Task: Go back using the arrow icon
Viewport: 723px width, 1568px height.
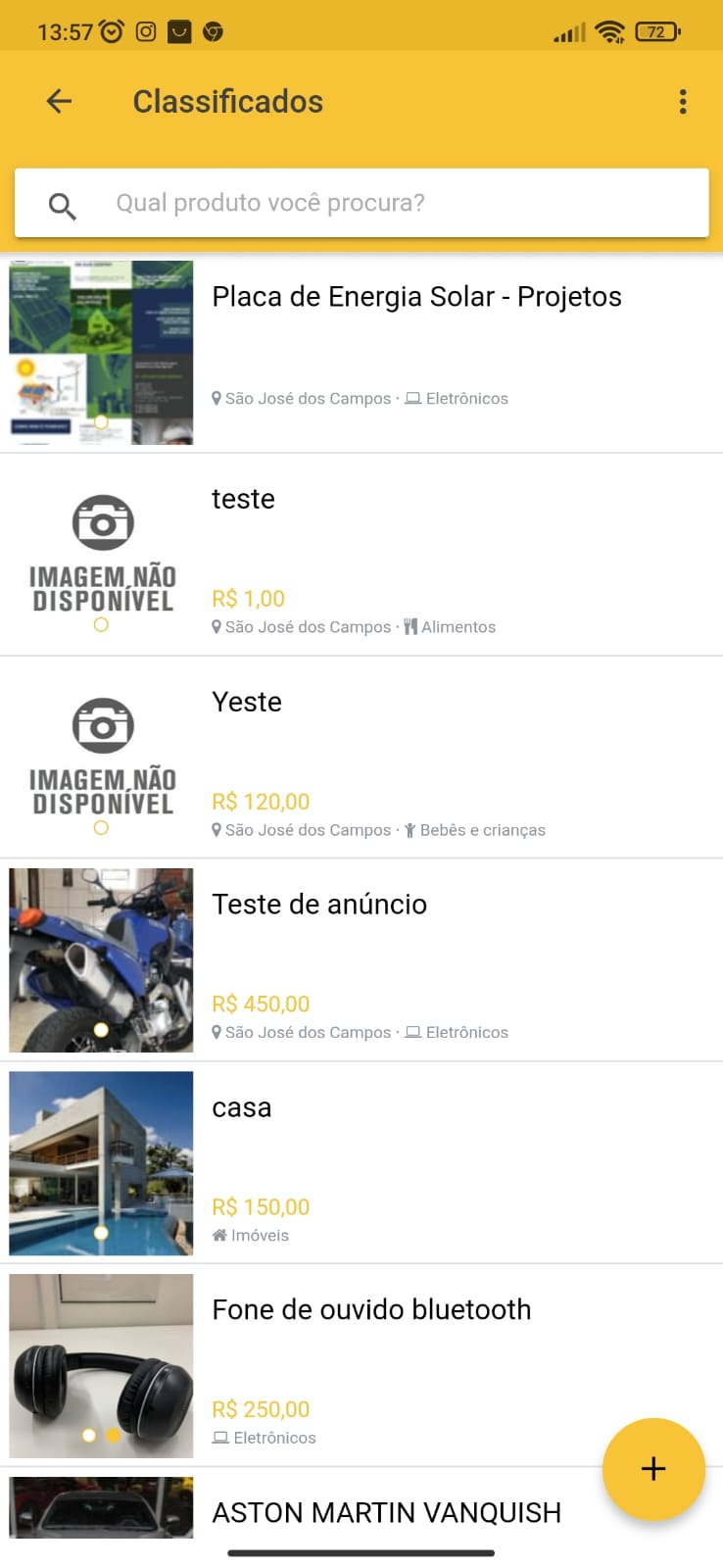Action: pos(60,101)
